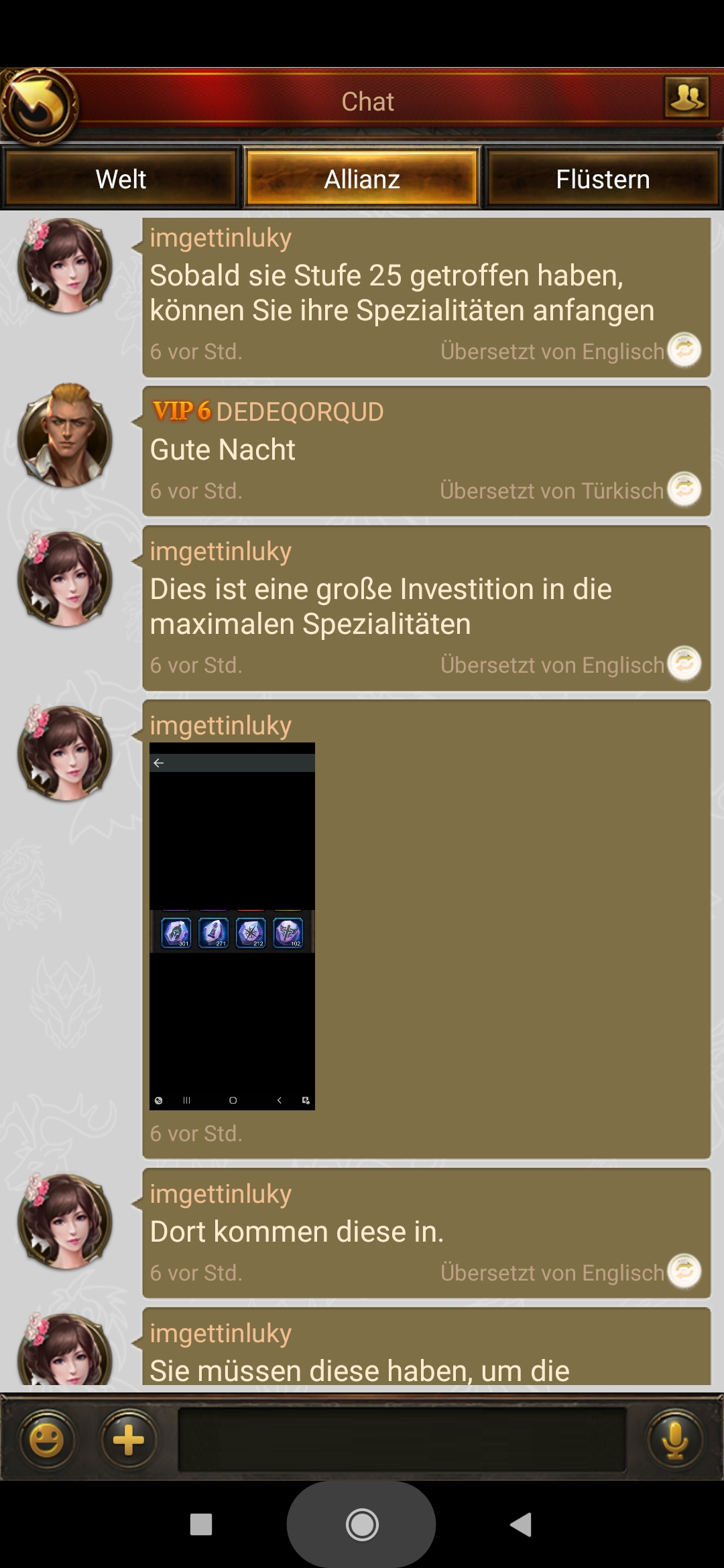Image resolution: width=724 pixels, height=1568 pixels.
Task: Toggle translation on the Gute Nacht message
Action: pos(684,489)
